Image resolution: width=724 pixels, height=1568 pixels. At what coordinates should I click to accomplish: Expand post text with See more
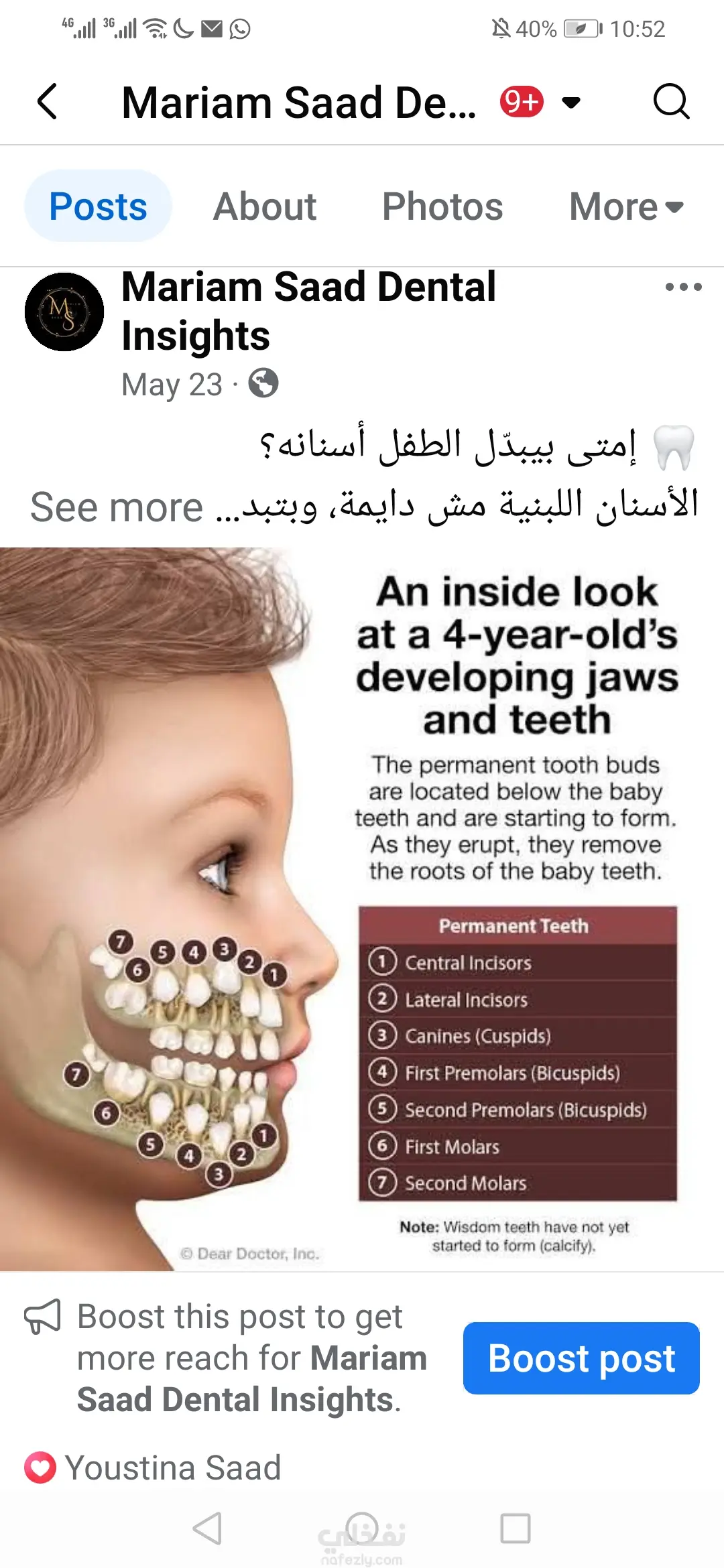[x=116, y=507]
